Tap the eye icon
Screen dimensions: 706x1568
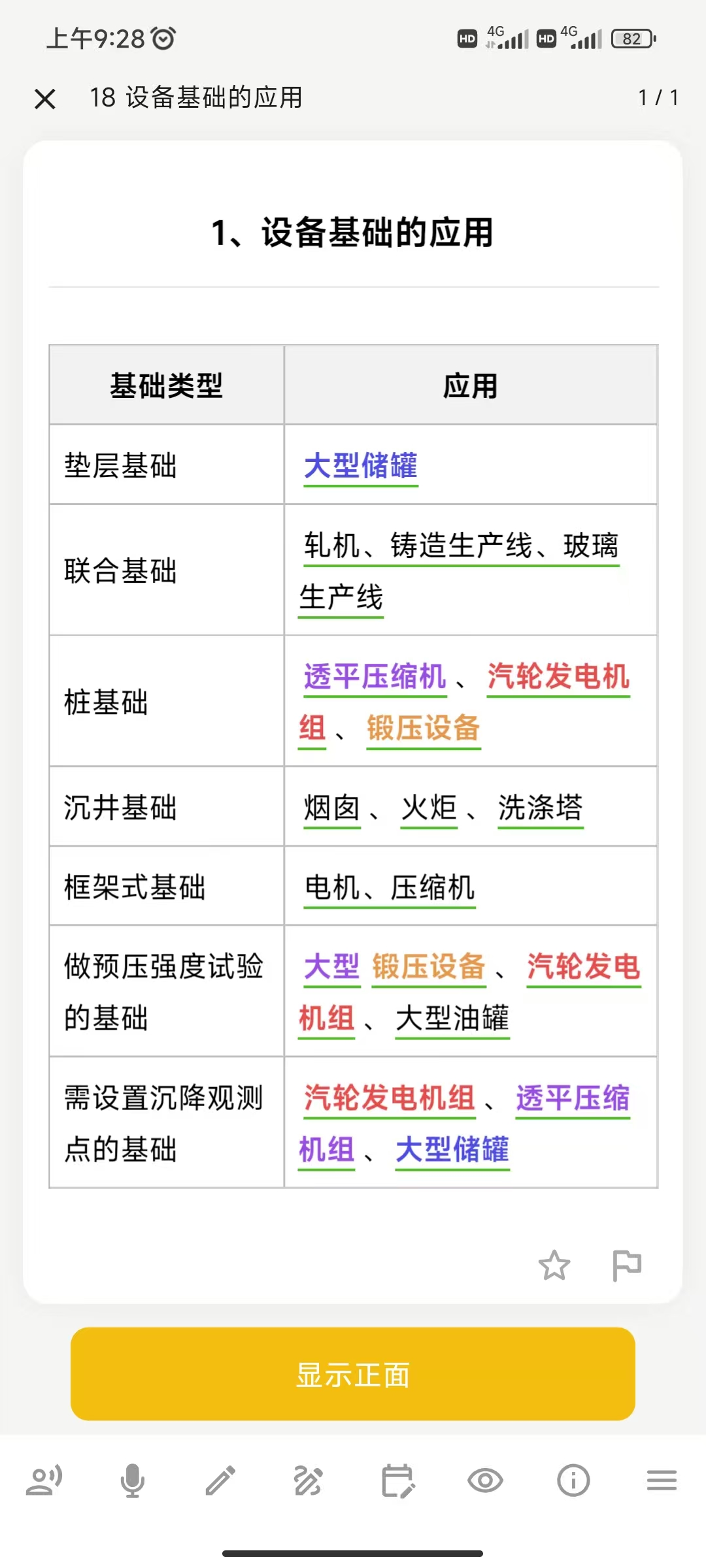click(x=485, y=1480)
